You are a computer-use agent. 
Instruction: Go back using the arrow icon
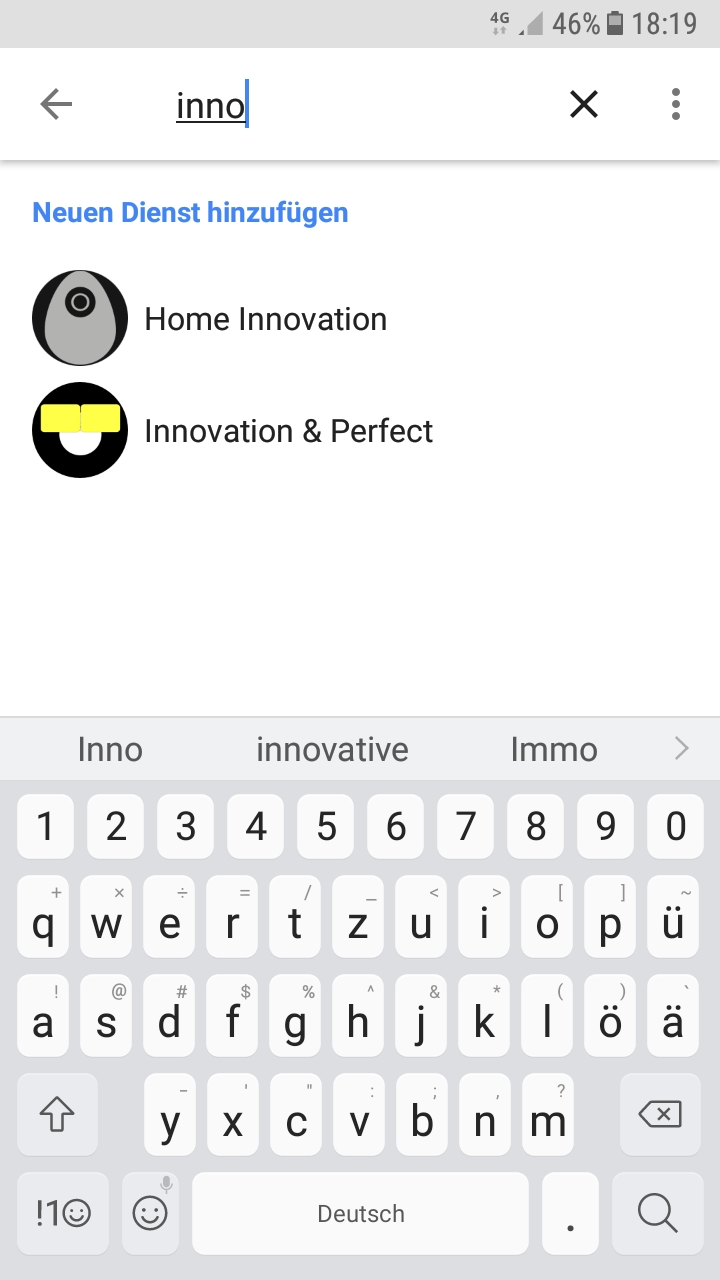(56, 104)
